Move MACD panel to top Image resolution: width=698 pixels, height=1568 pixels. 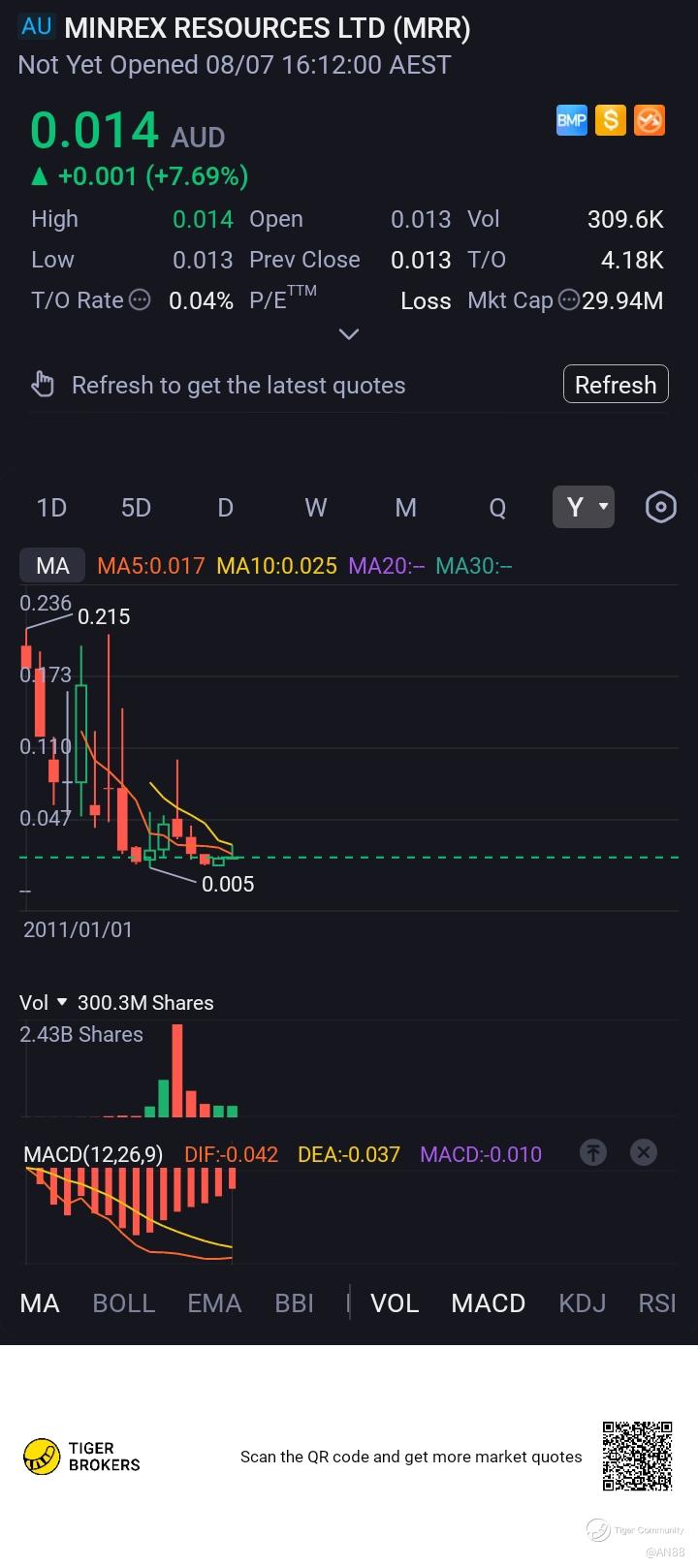tap(593, 1152)
